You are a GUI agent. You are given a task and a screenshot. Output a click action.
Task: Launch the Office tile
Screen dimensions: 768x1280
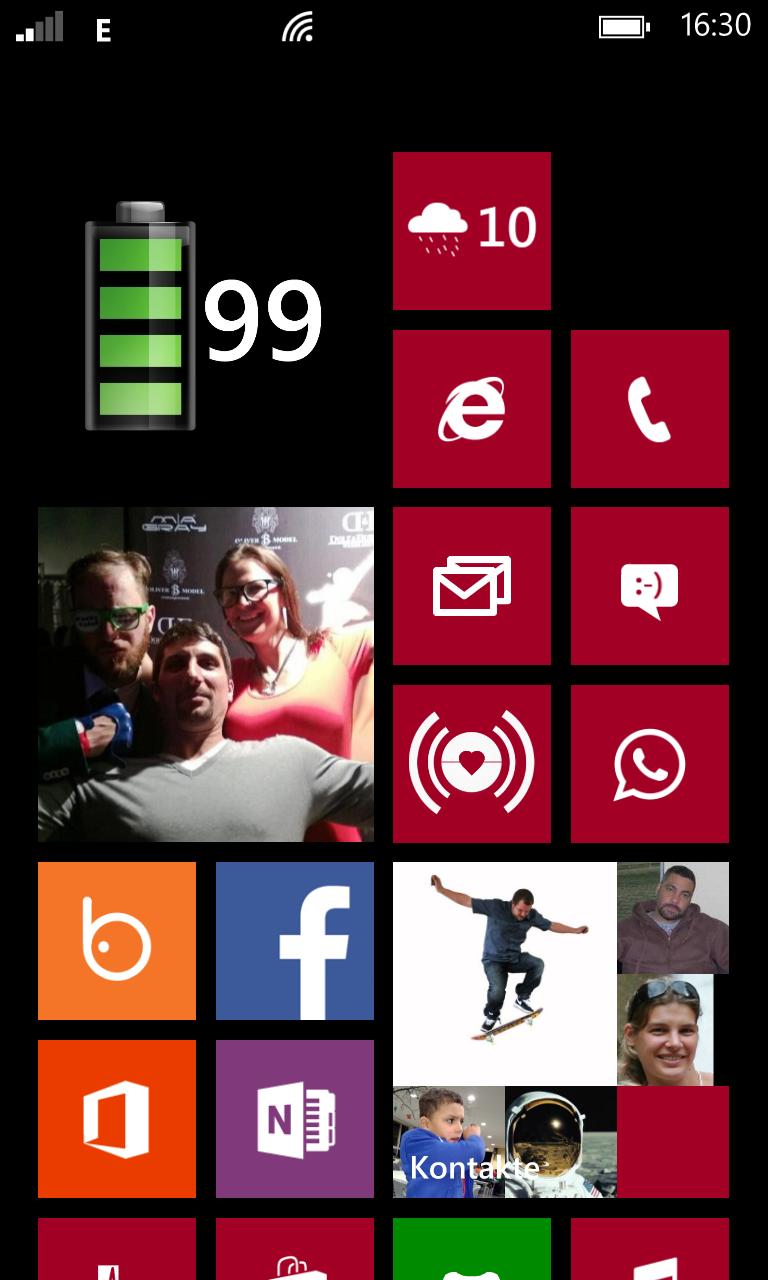(117, 1119)
